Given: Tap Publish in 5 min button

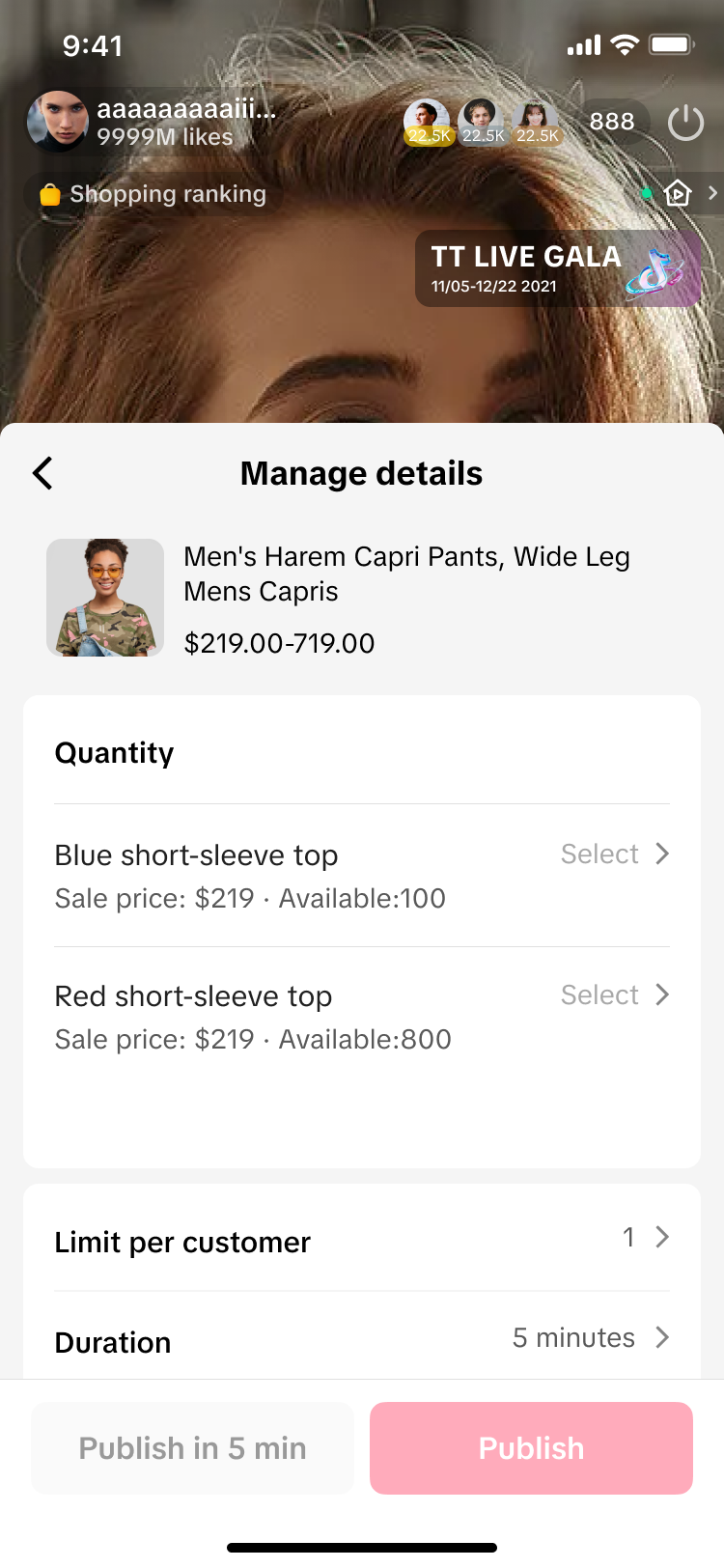Looking at the screenshot, I should tap(192, 1448).
